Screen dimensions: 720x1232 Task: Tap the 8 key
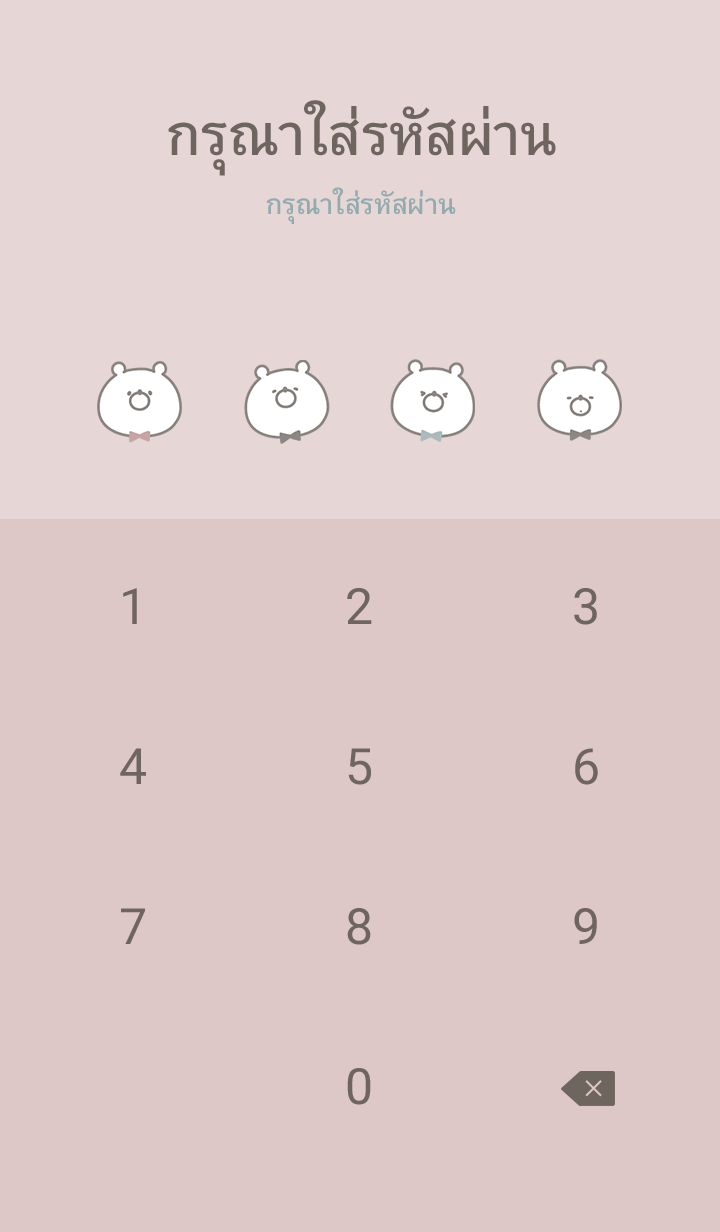tap(359, 927)
